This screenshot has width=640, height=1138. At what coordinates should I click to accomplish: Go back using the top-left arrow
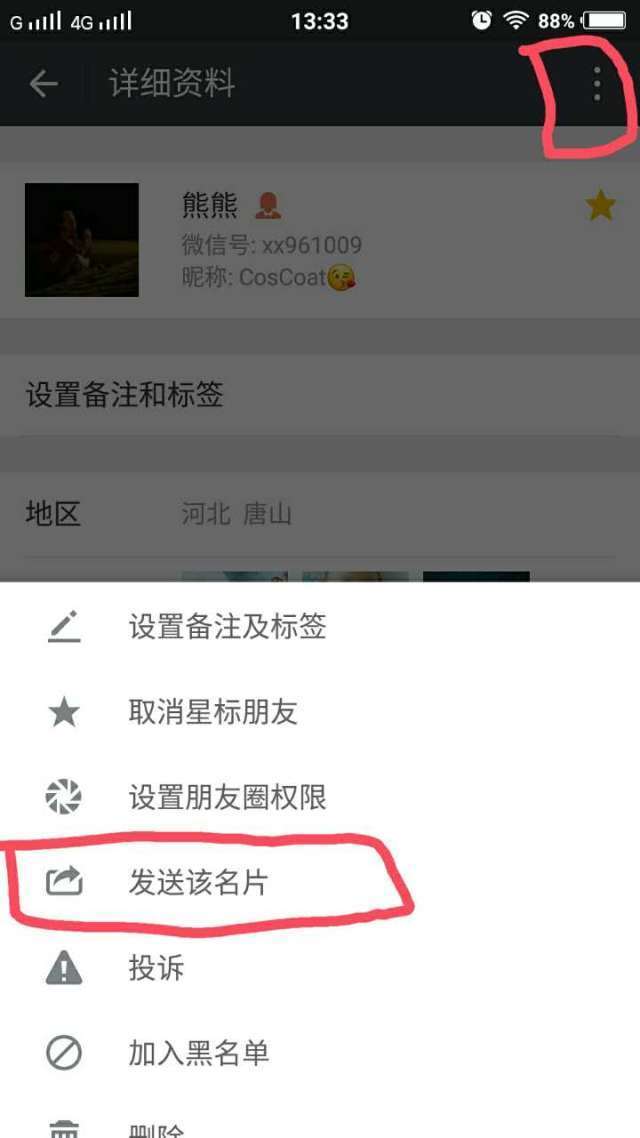43,84
